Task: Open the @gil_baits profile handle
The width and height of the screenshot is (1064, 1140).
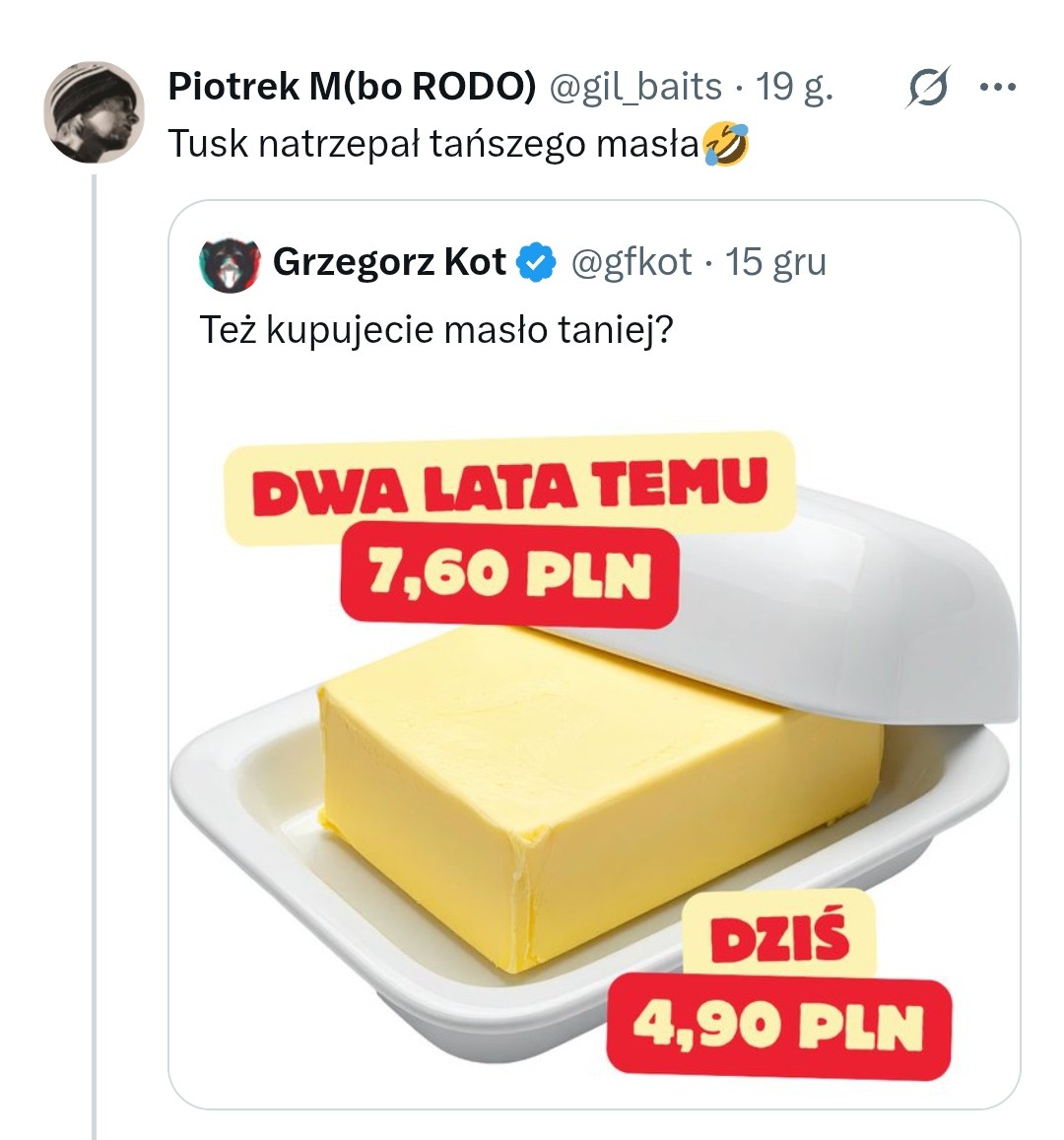Action: point(635,87)
